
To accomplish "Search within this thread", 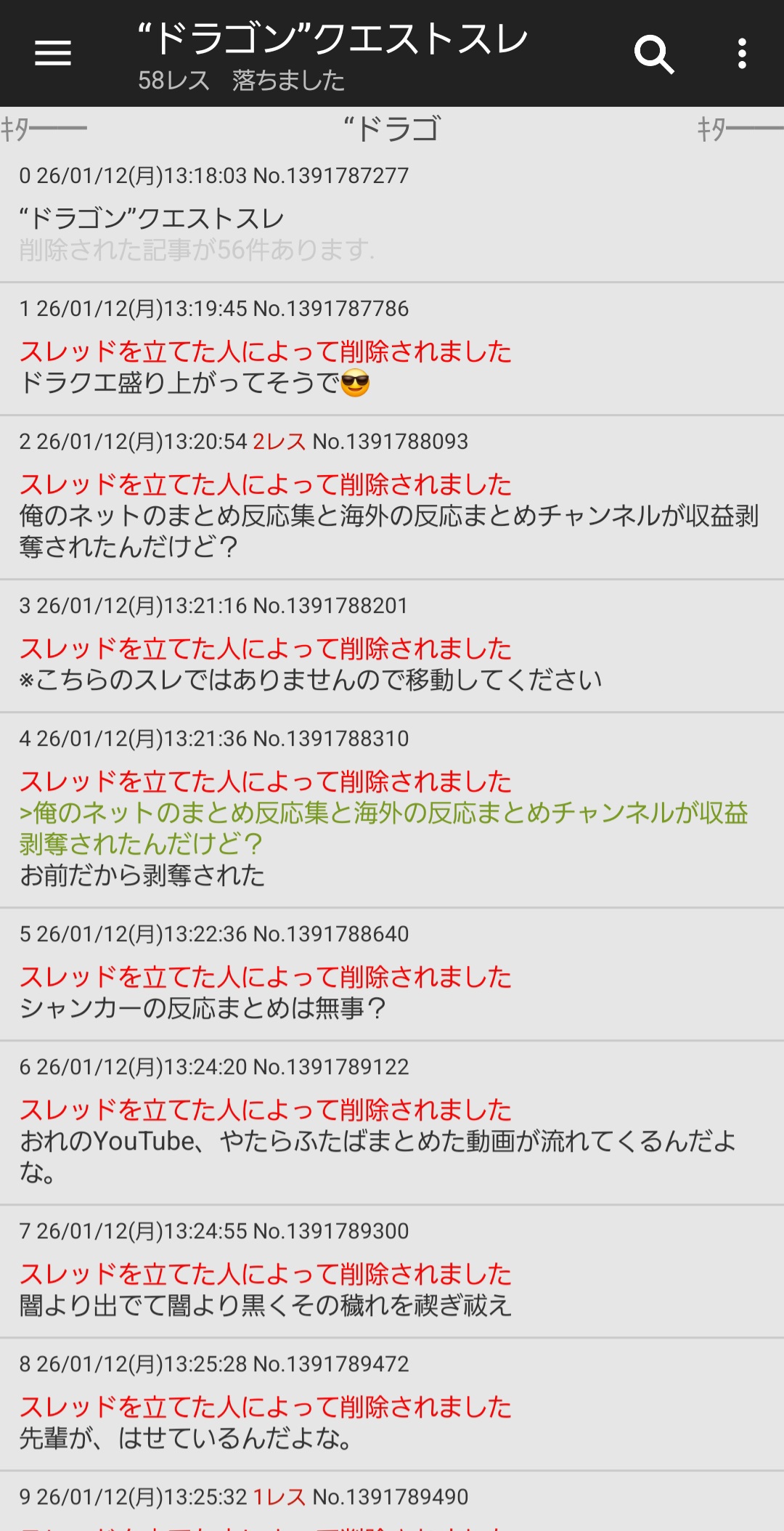I will point(654,54).
